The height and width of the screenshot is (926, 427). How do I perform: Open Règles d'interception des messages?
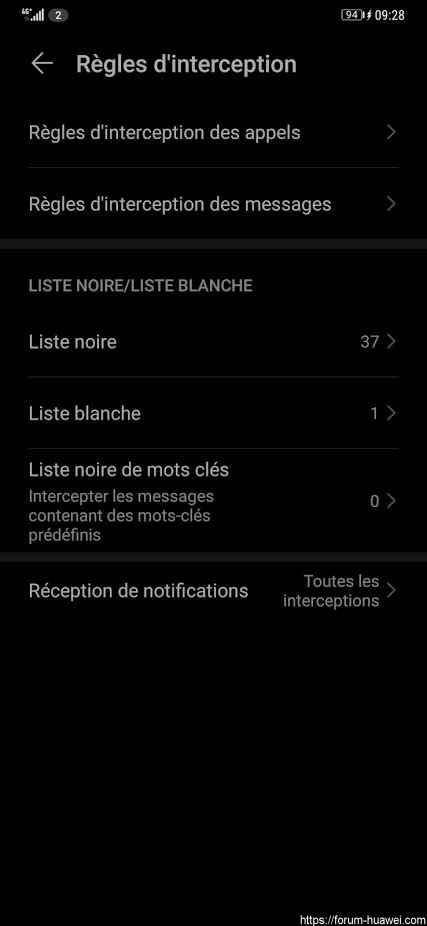(213, 204)
